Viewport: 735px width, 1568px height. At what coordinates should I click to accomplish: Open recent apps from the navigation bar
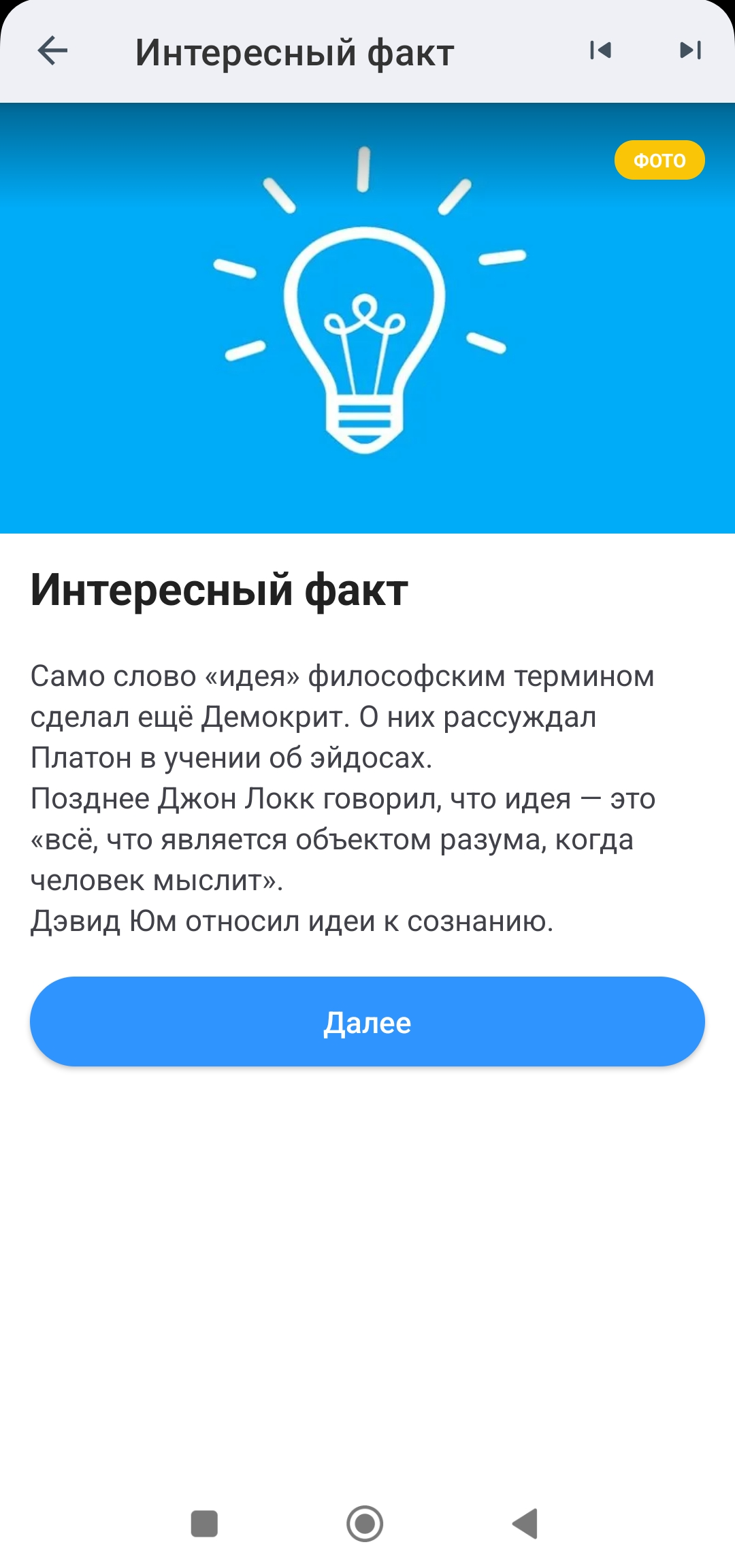(204, 1524)
